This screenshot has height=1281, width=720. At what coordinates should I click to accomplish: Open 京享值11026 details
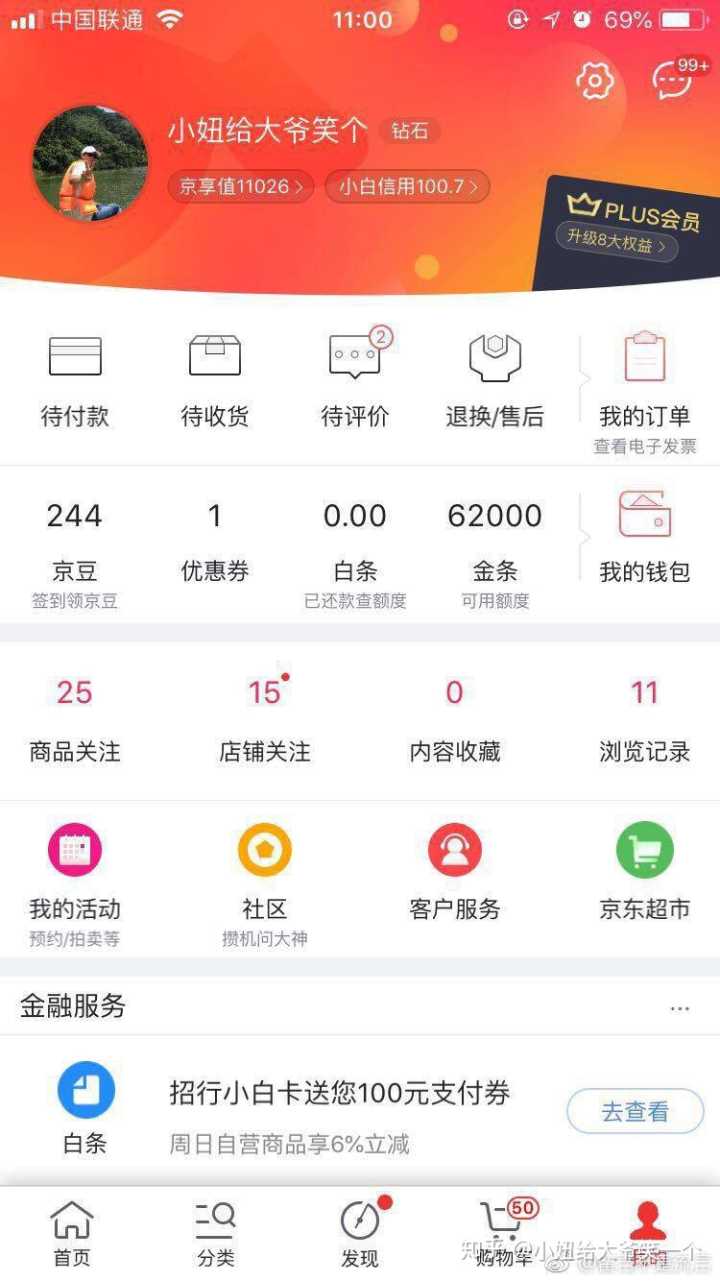[x=241, y=186]
